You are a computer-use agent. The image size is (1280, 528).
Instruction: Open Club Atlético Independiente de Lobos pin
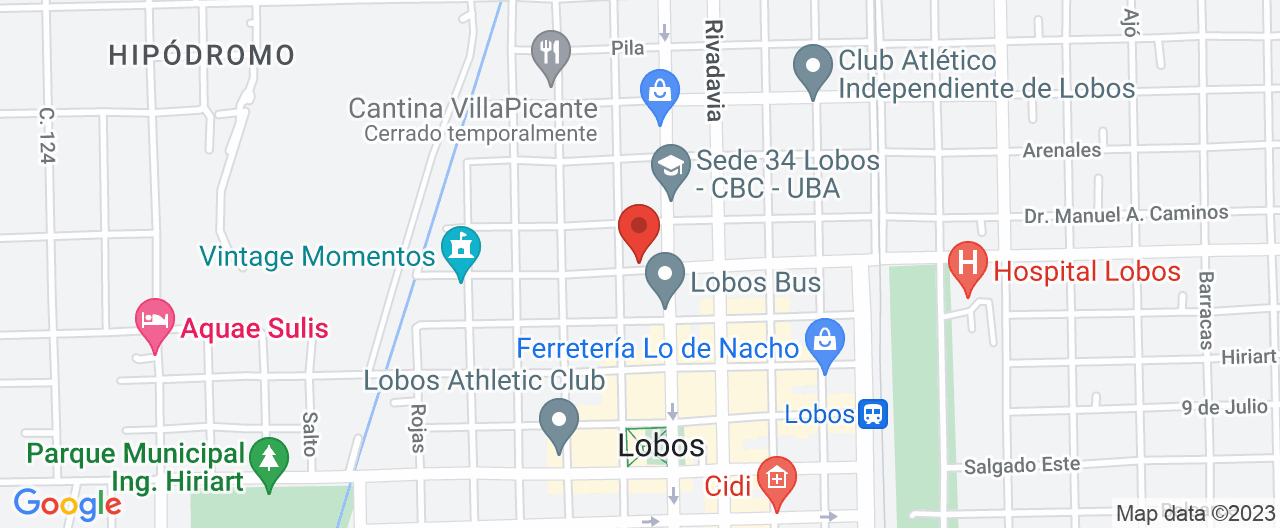point(812,69)
